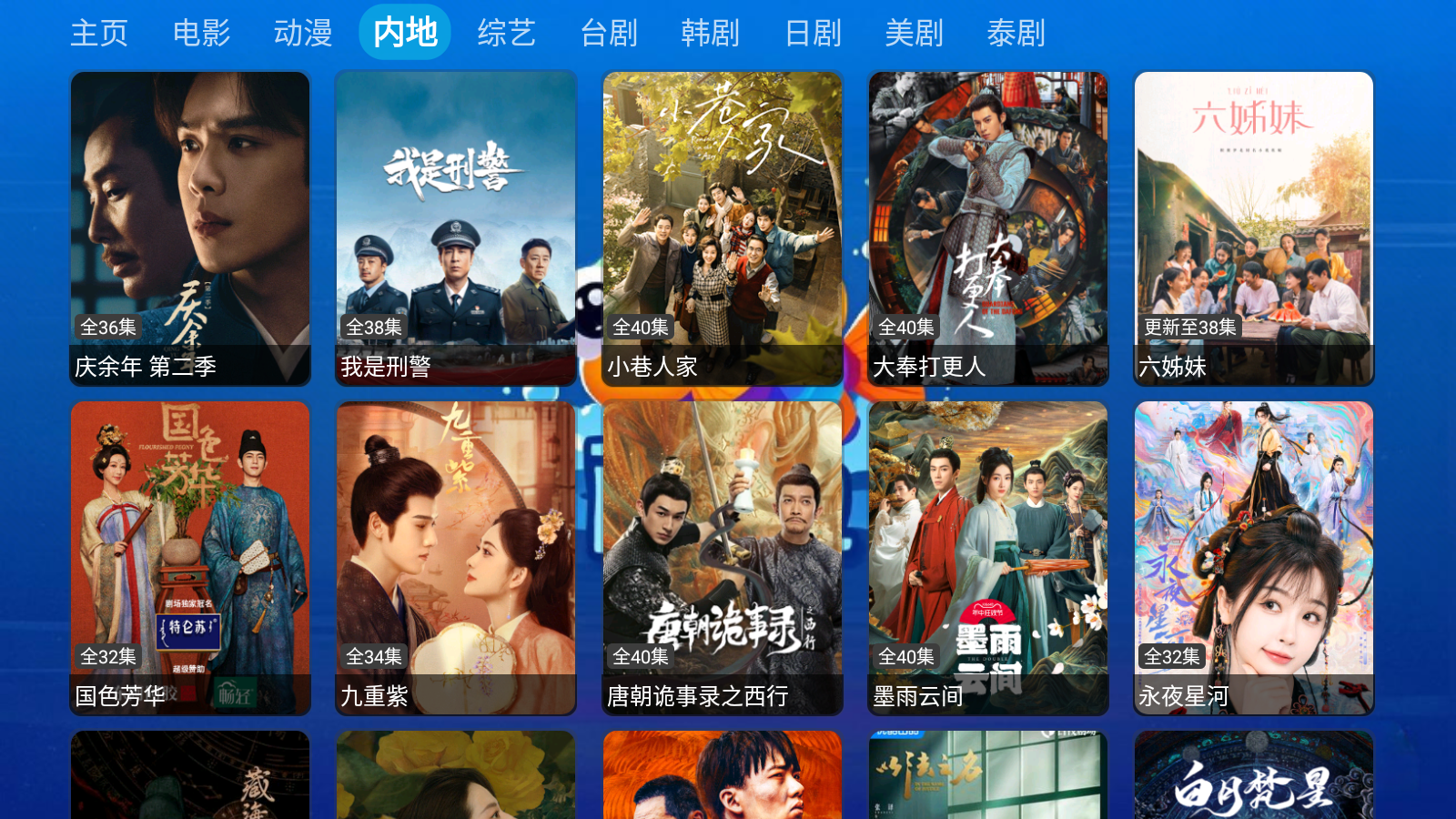Select the 综艺 tab

point(507,33)
